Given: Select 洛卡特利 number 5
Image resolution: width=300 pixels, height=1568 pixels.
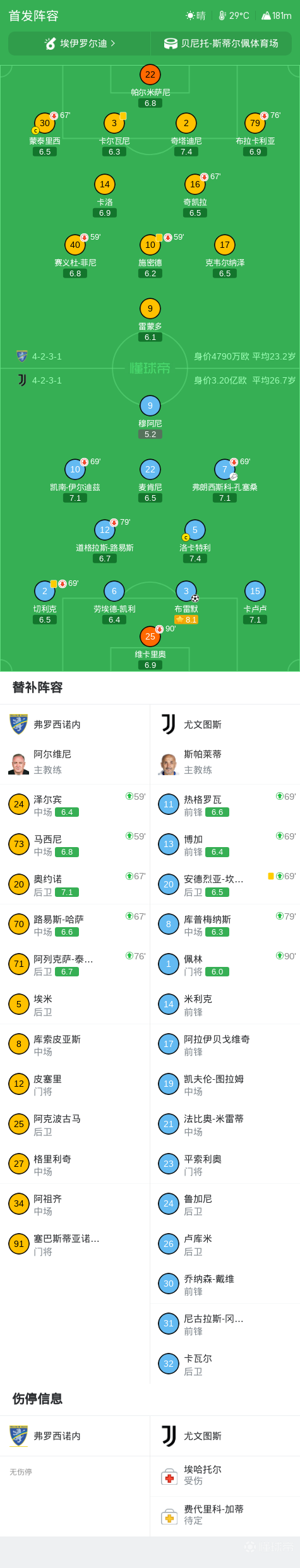Looking at the screenshot, I should pyautogui.click(x=195, y=541).
